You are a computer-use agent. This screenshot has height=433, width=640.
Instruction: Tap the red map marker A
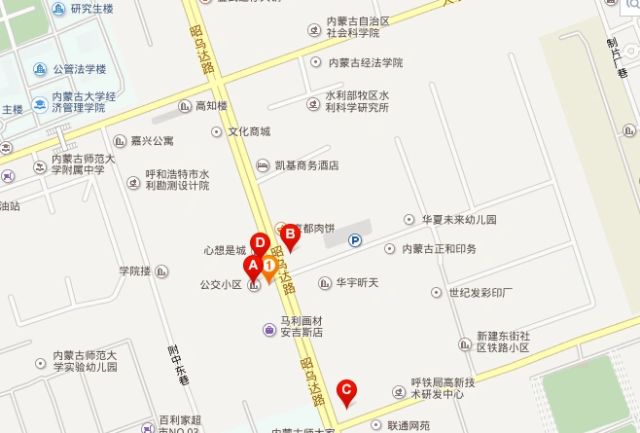coord(253,267)
